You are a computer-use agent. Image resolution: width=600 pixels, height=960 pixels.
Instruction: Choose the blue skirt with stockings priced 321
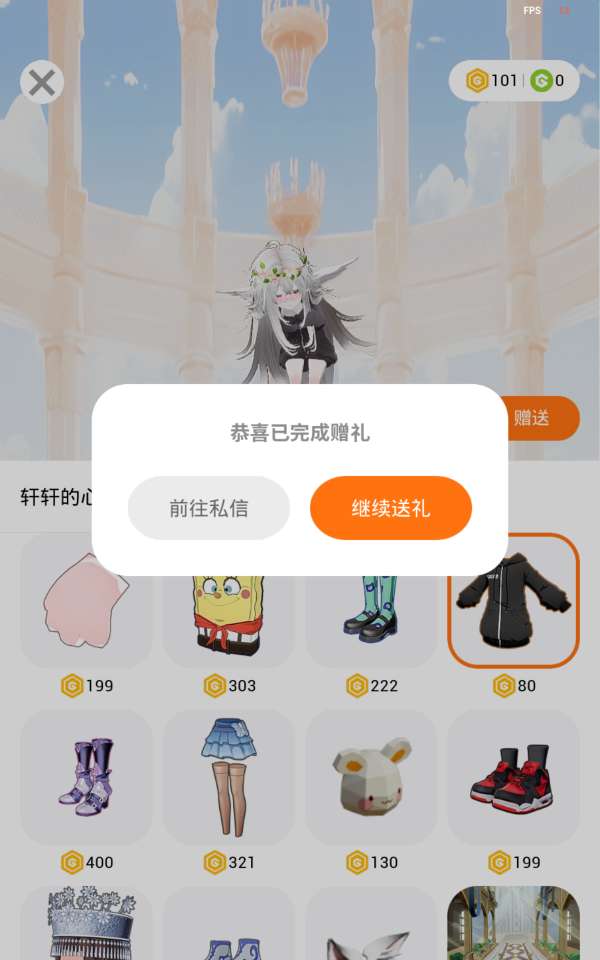229,776
